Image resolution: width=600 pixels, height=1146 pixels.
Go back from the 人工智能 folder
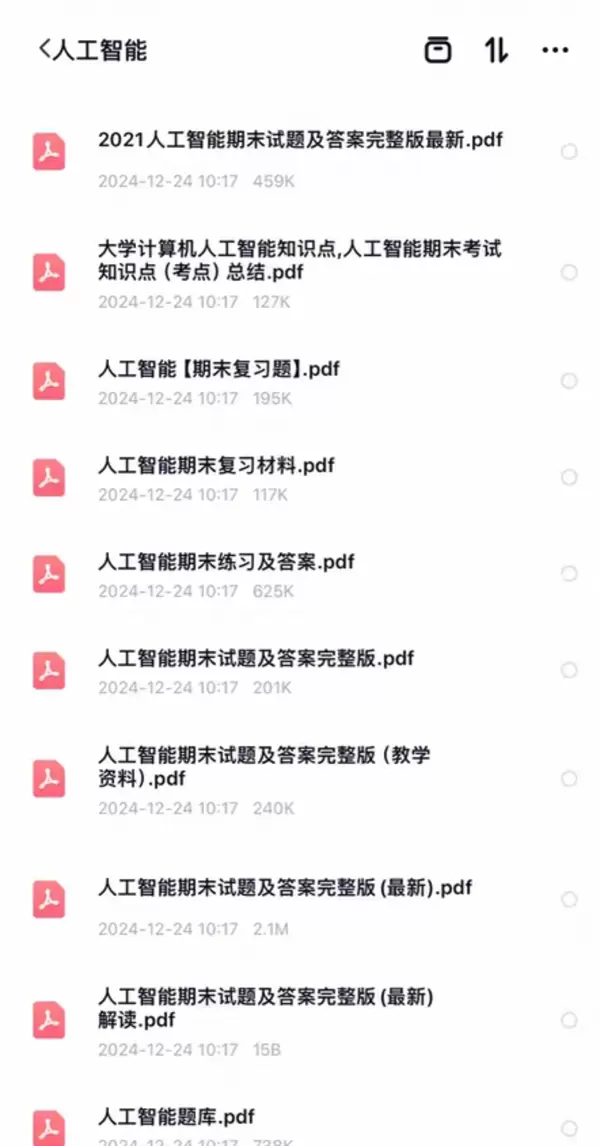pos(45,49)
